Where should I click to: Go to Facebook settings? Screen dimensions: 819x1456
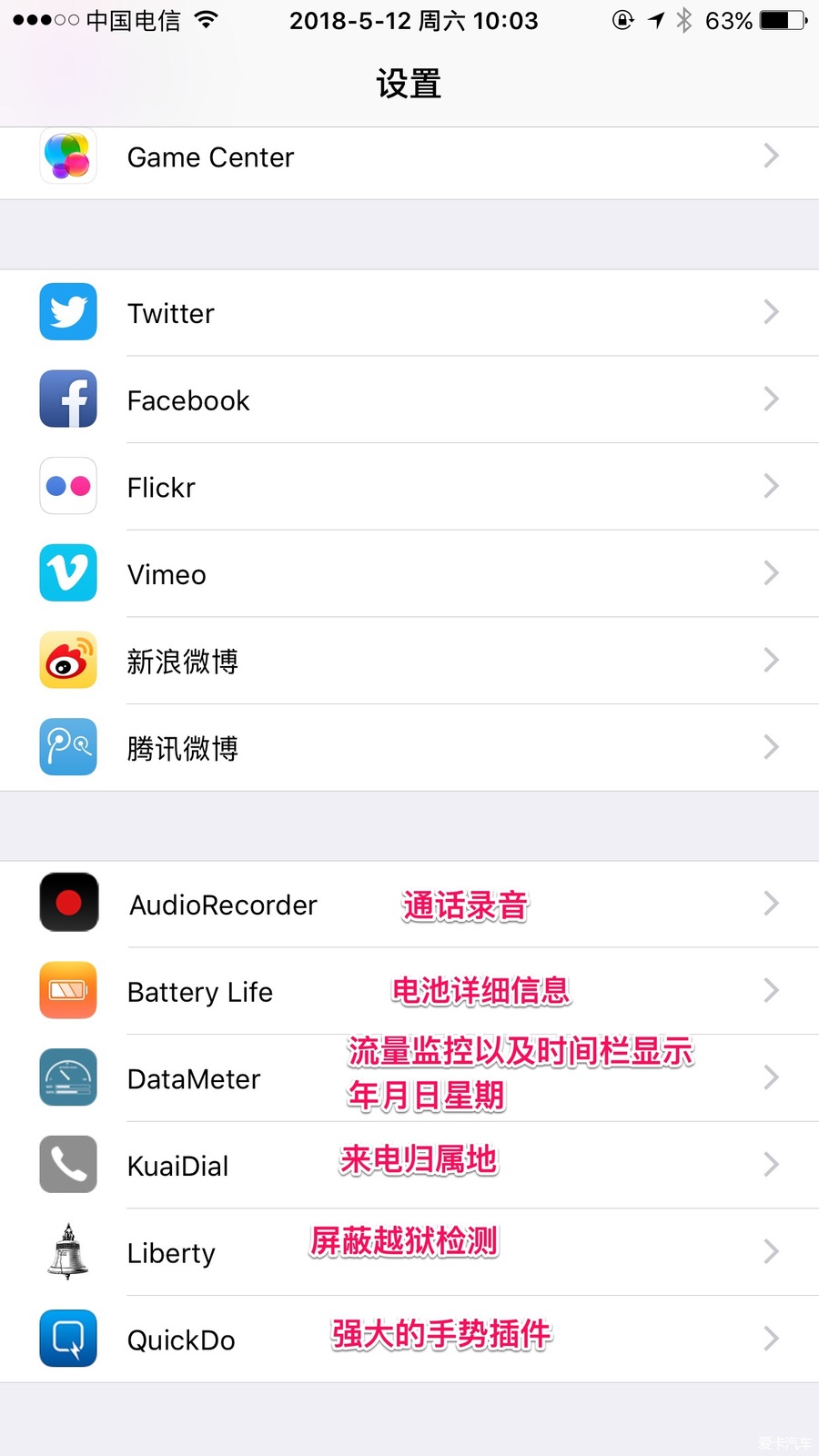pyautogui.click(x=409, y=399)
